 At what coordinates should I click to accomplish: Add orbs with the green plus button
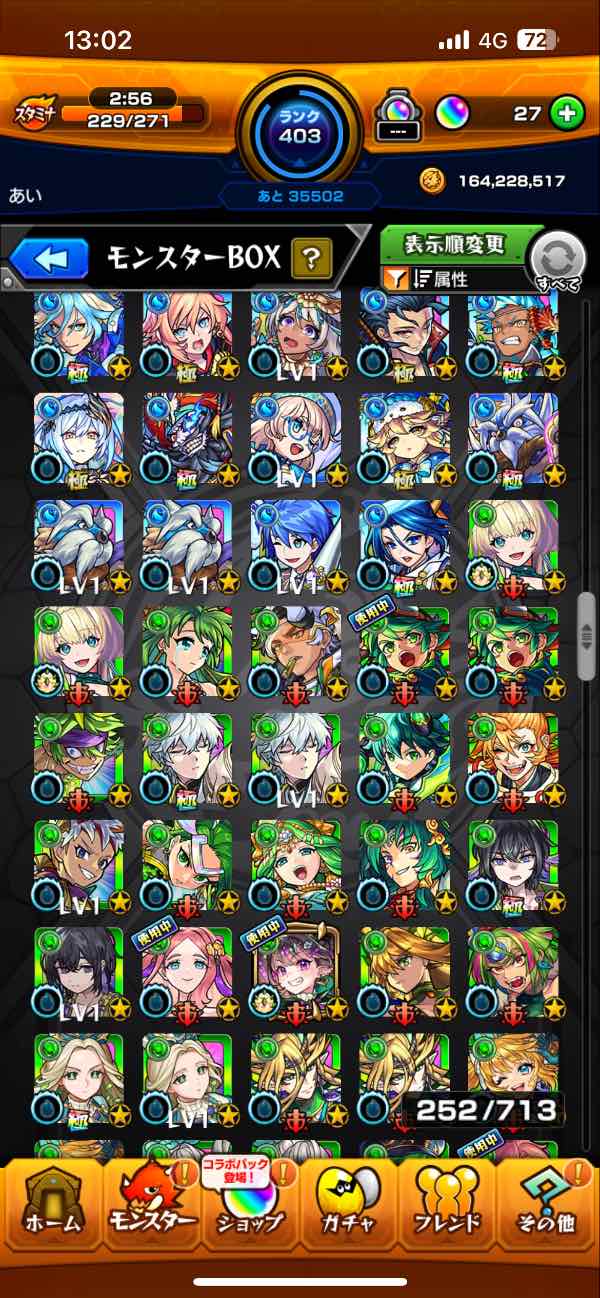[x=567, y=113]
